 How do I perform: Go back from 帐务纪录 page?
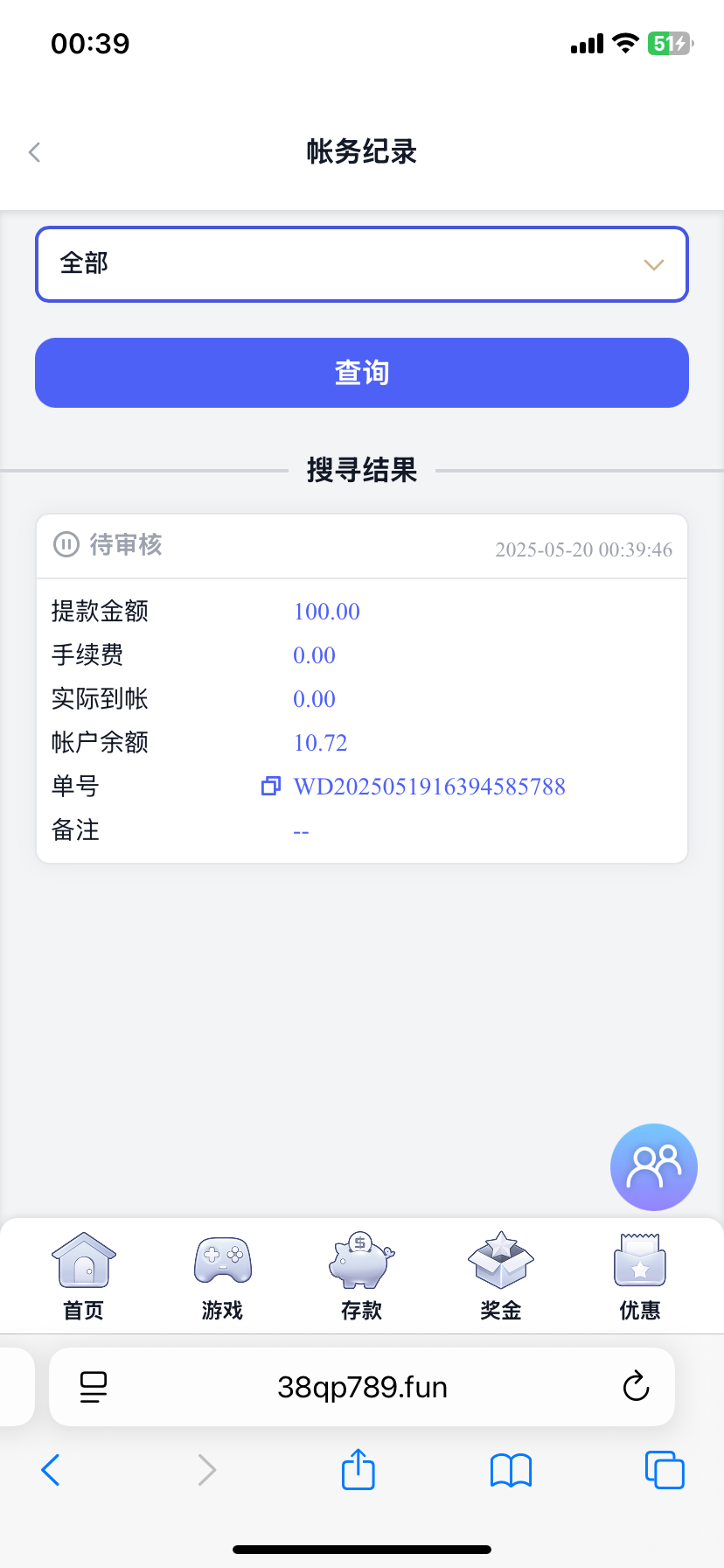click(x=35, y=152)
